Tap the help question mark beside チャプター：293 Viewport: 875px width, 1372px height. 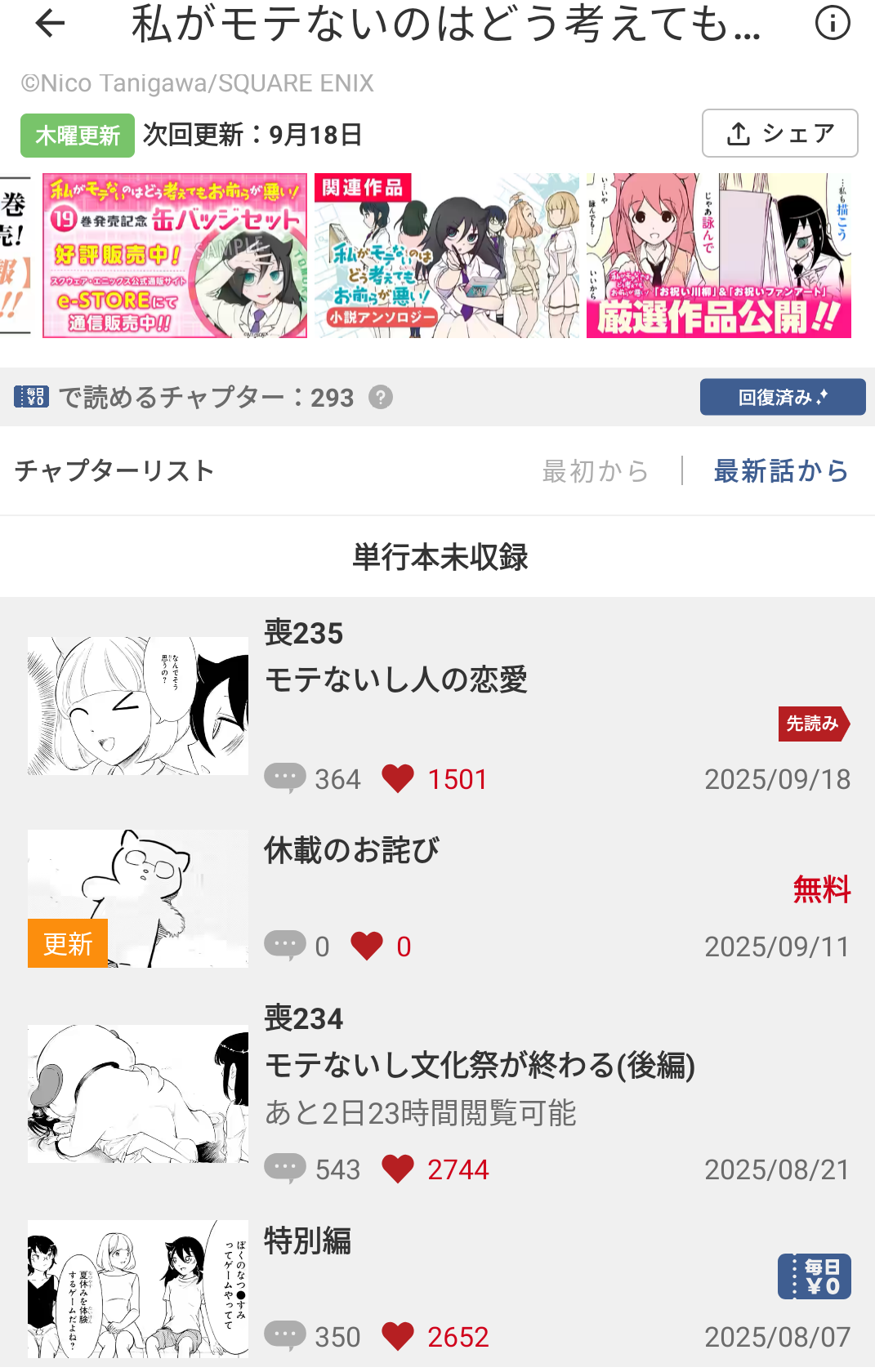click(381, 398)
